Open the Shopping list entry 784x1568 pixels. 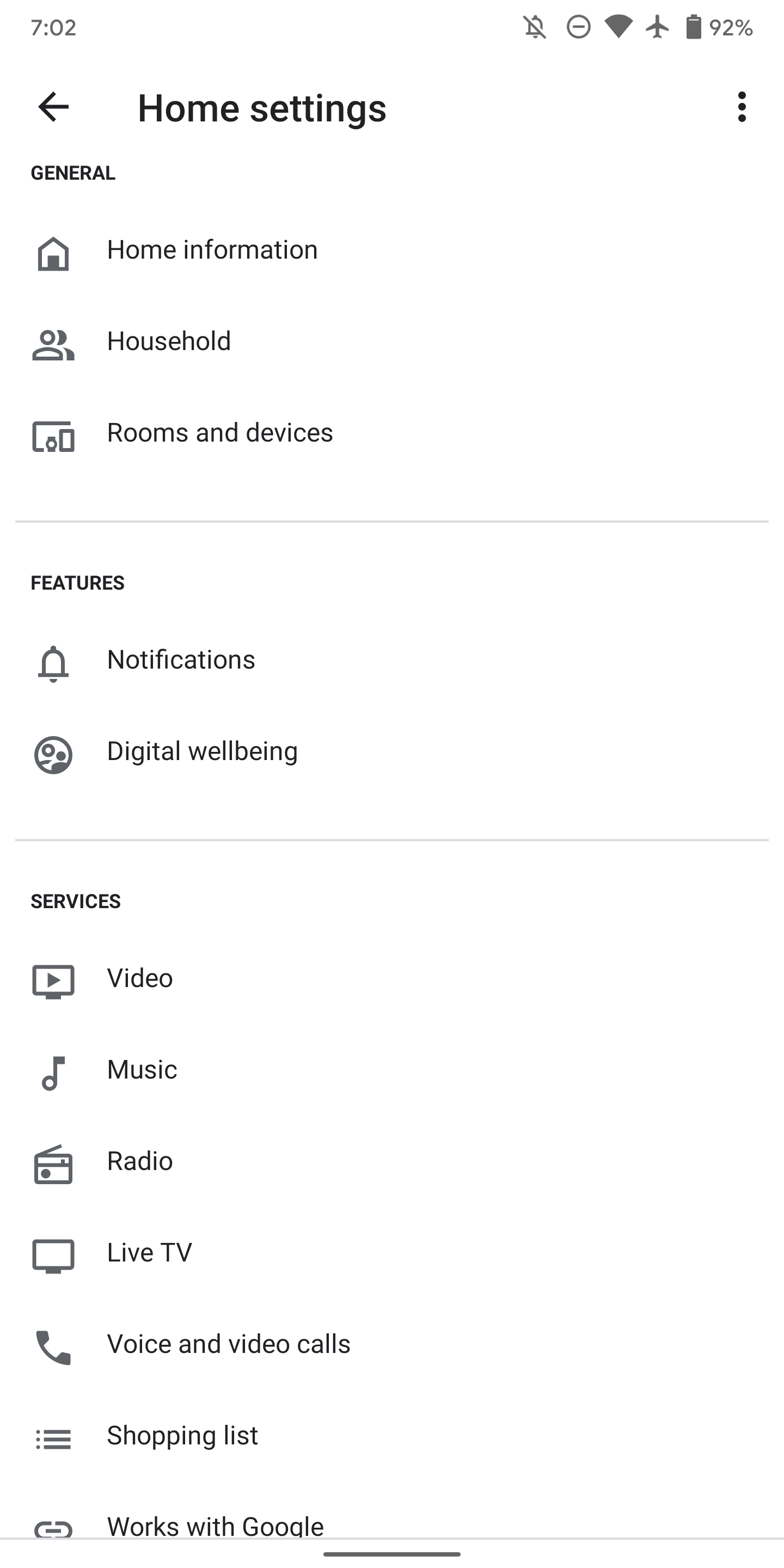point(182,1436)
